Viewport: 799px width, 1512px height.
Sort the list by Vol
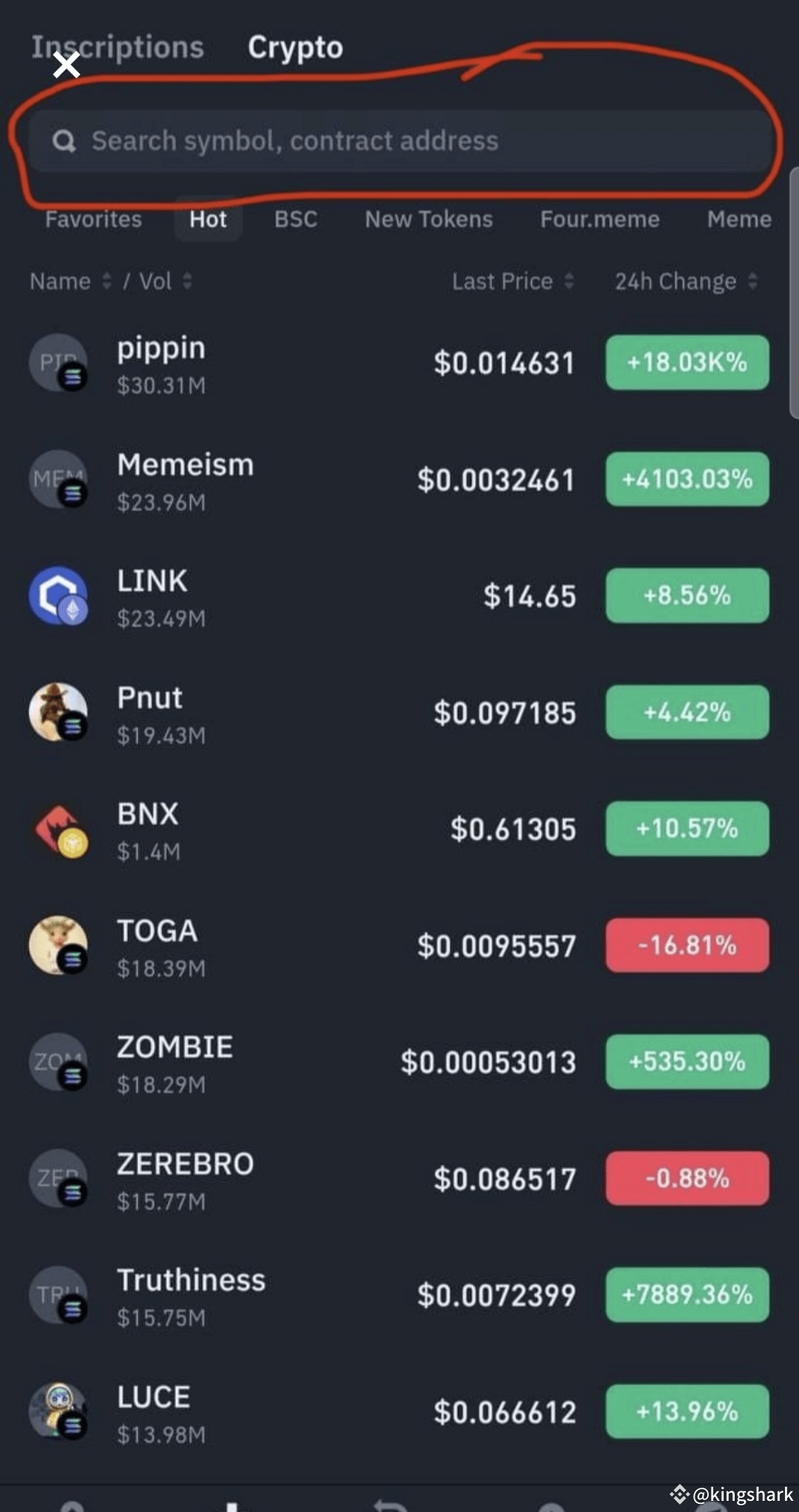pyautogui.click(x=164, y=281)
